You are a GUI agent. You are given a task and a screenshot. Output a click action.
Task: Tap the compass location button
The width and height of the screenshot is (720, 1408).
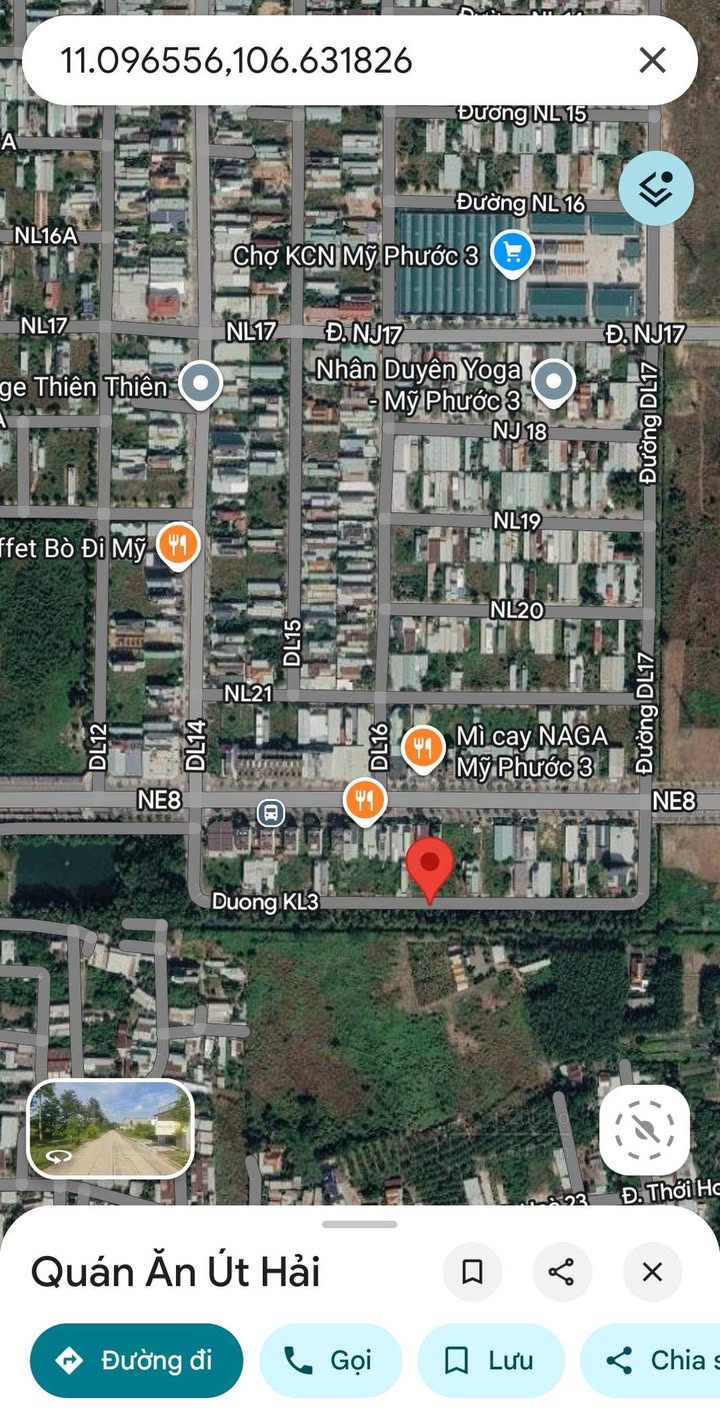[645, 1130]
